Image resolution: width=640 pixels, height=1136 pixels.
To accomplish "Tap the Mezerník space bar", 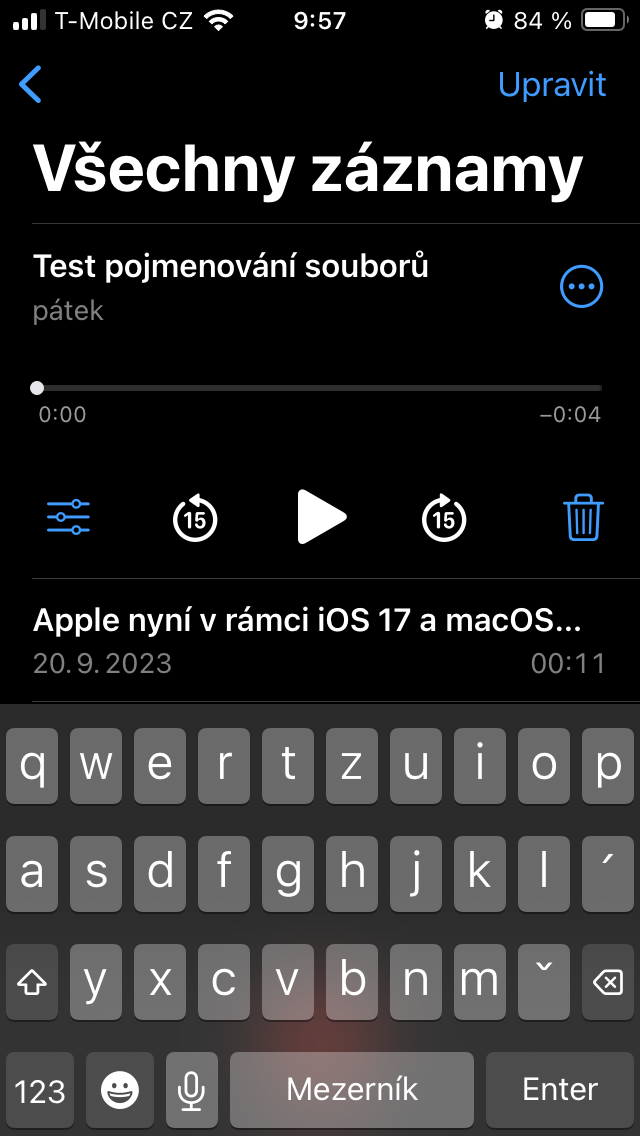I will [352, 1089].
